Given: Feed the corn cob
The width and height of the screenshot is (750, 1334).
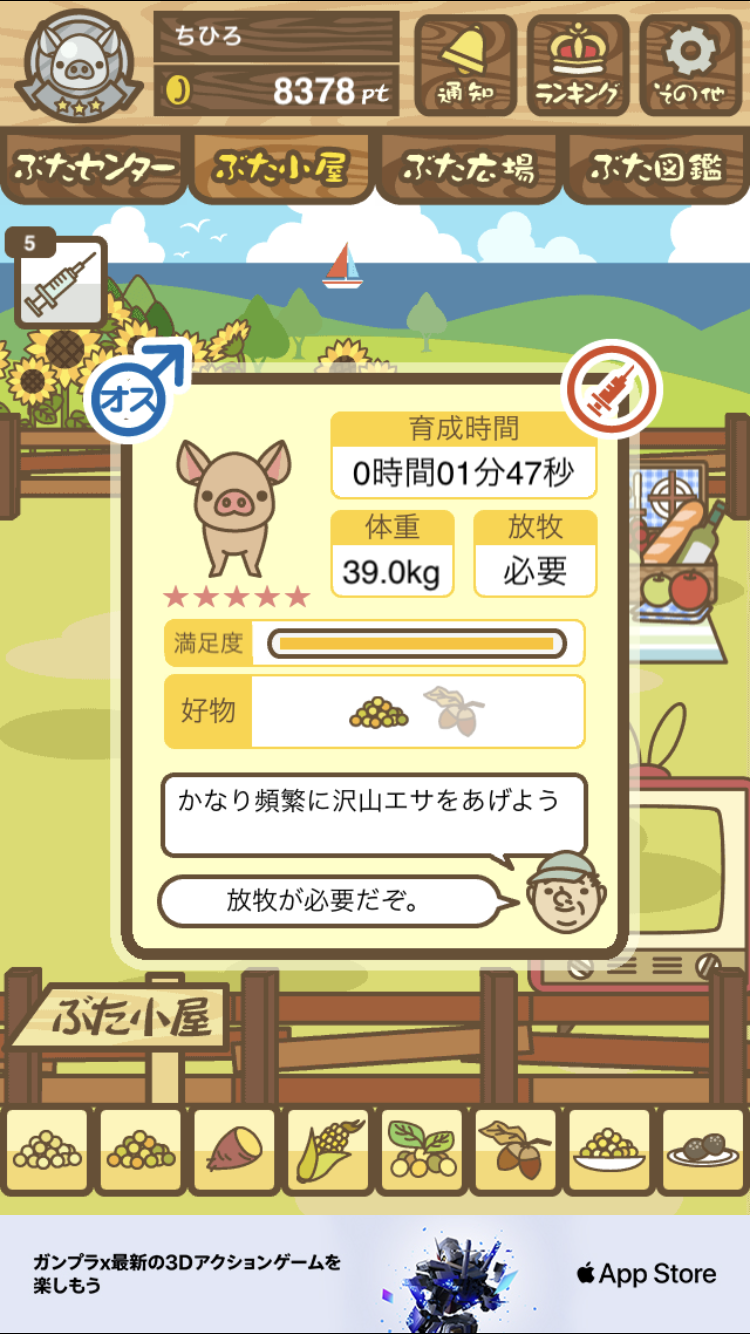Looking at the screenshot, I should tap(327, 1151).
